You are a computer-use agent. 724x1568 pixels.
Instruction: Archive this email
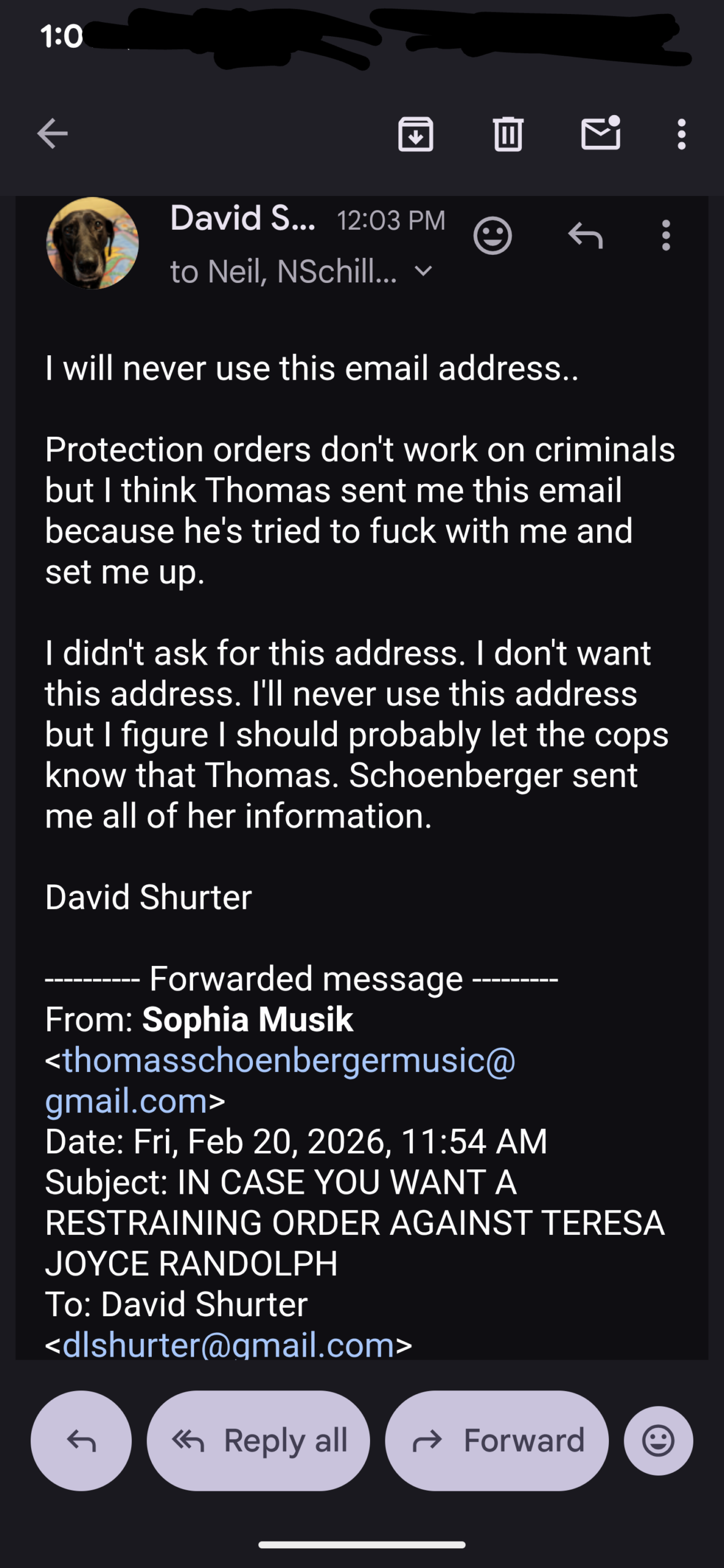click(x=416, y=134)
